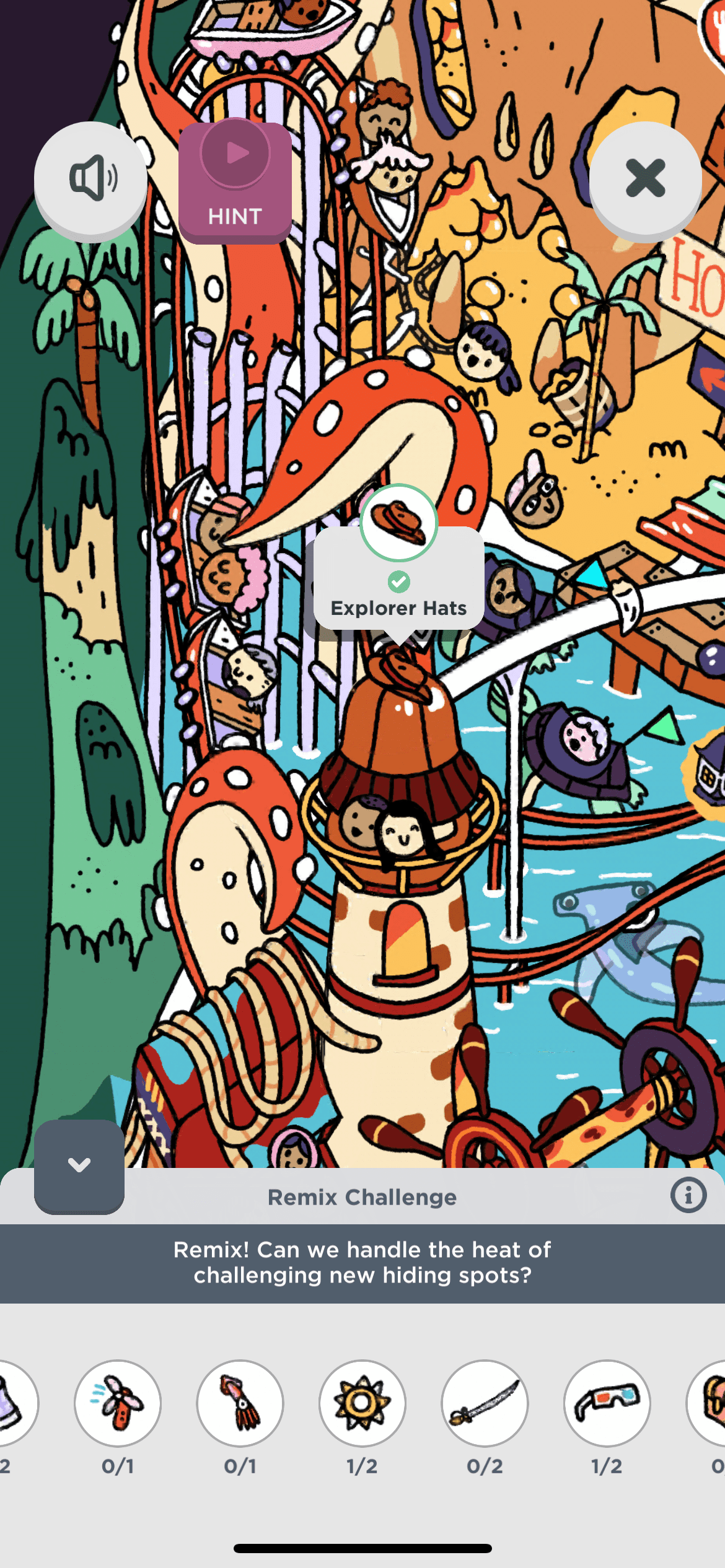Mute the game sound
725x1568 pixels.
[x=91, y=178]
